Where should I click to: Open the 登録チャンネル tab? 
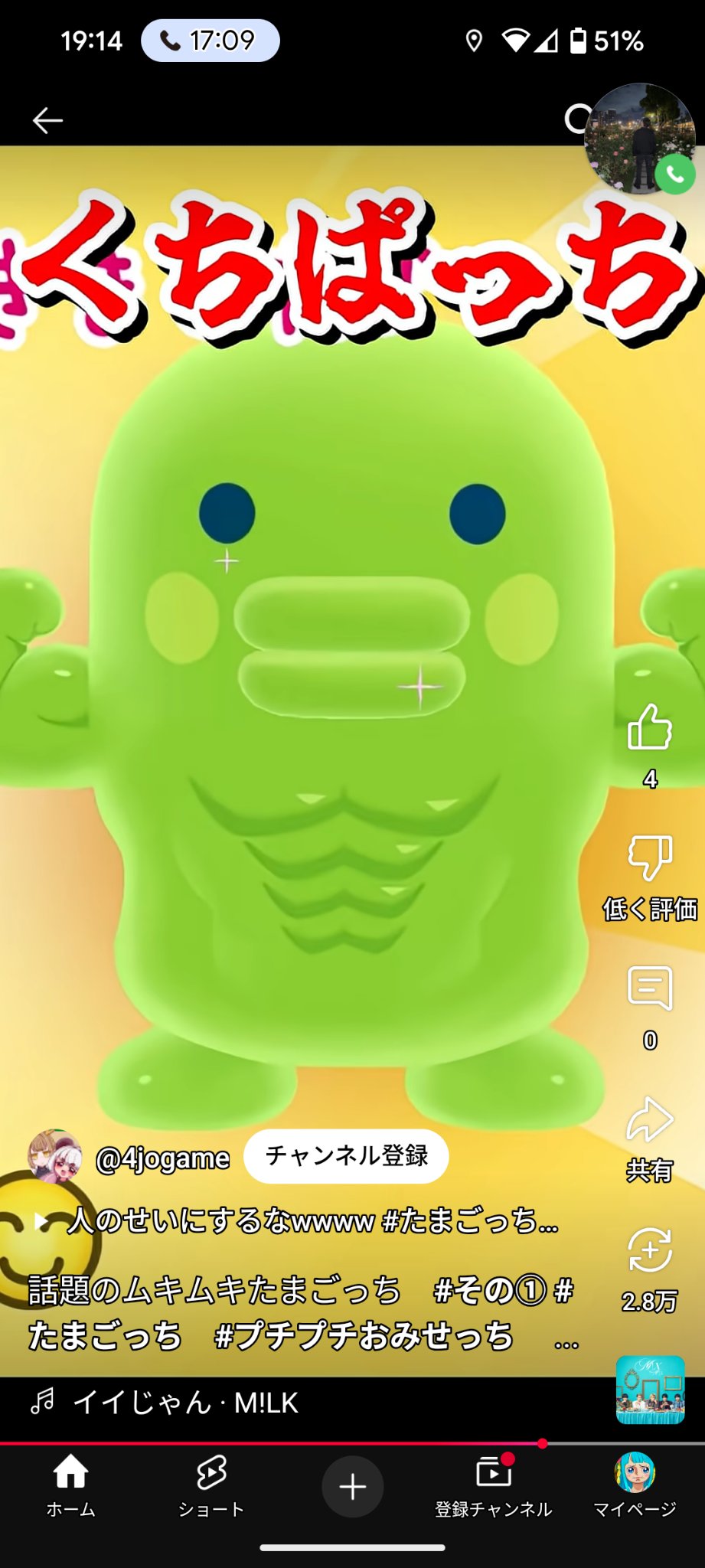[x=493, y=1486]
